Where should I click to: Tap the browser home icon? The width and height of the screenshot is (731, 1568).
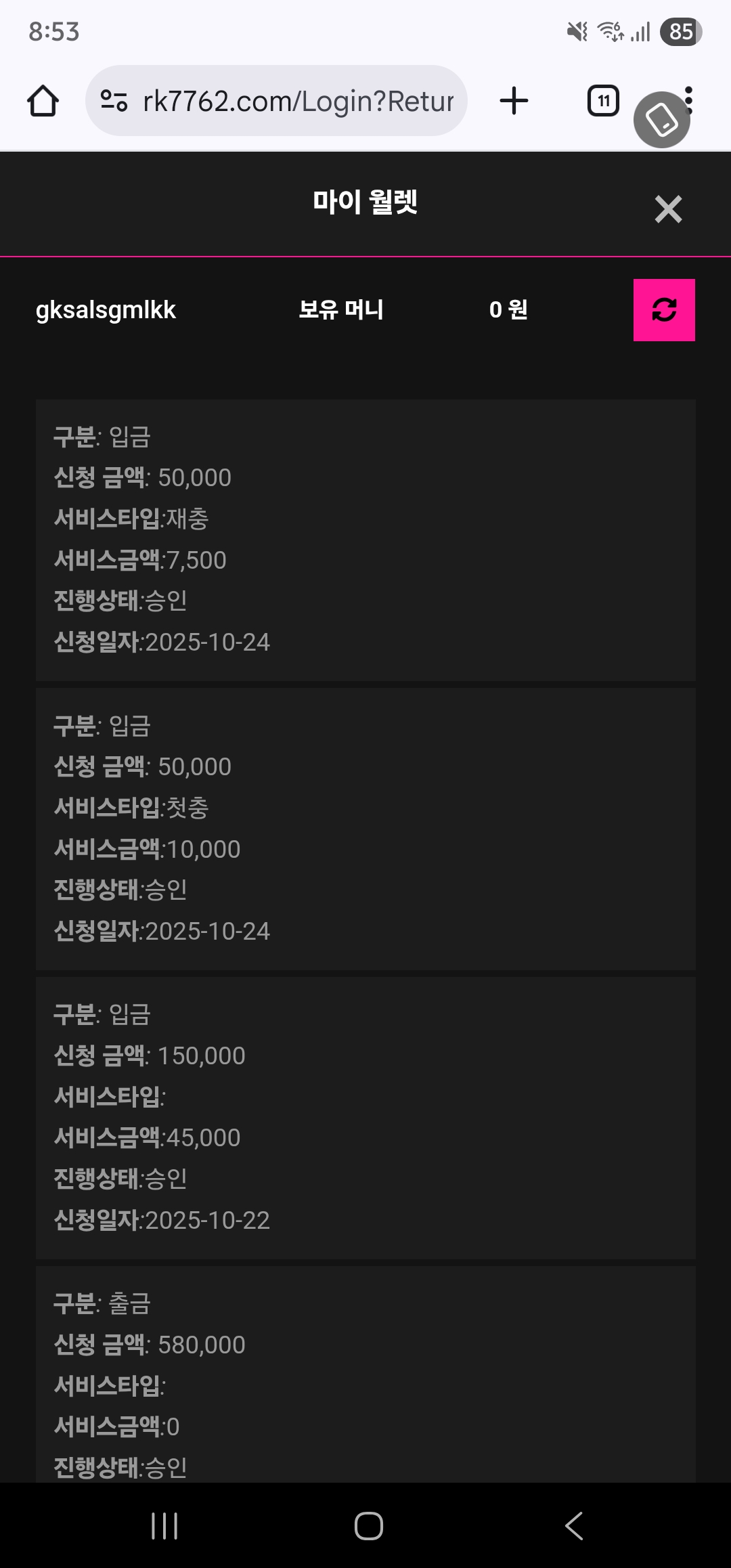[43, 101]
